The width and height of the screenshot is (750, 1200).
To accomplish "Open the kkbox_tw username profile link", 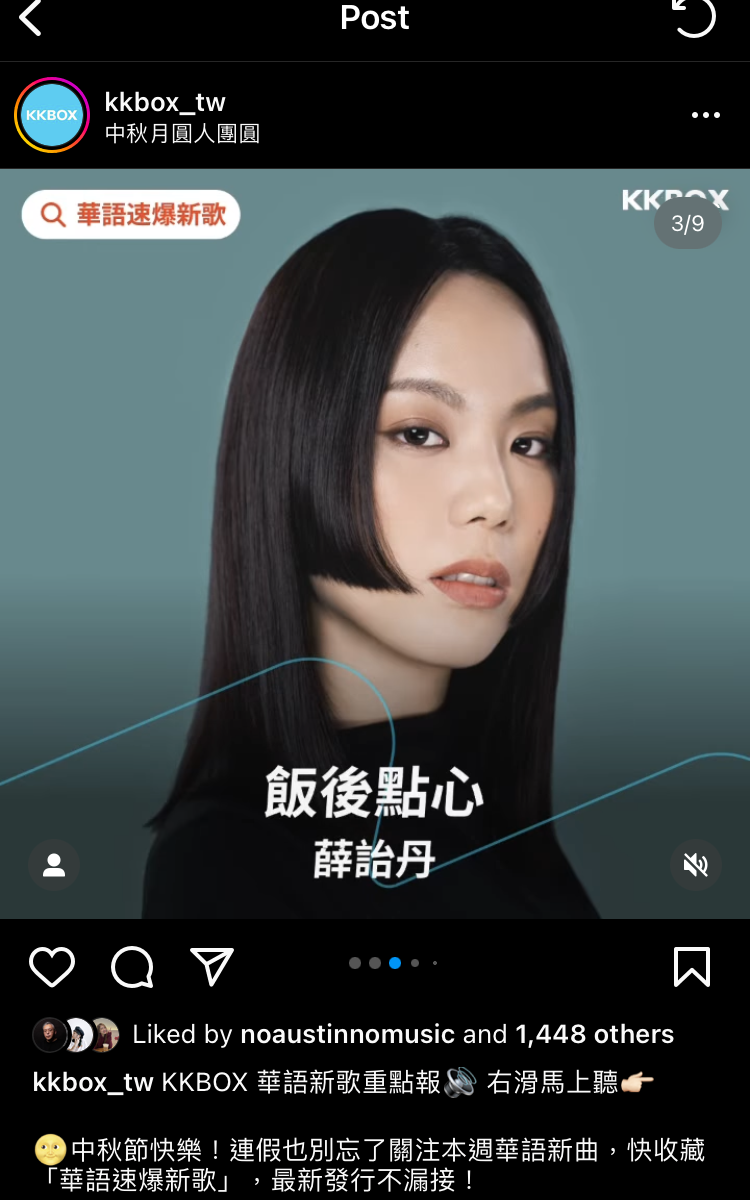I will point(165,102).
